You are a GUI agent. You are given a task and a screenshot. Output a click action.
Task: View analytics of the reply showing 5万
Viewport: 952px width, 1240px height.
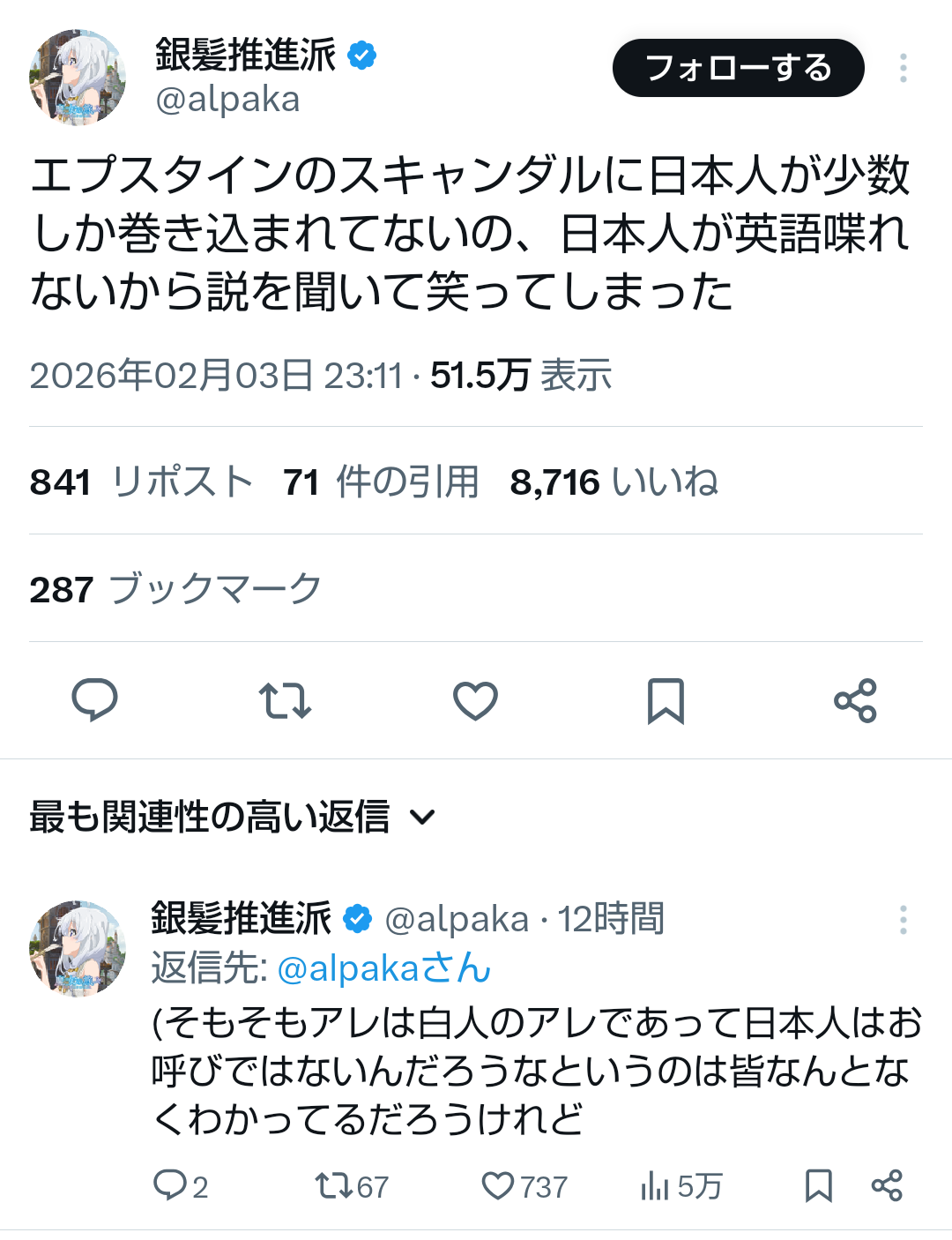(681, 1186)
